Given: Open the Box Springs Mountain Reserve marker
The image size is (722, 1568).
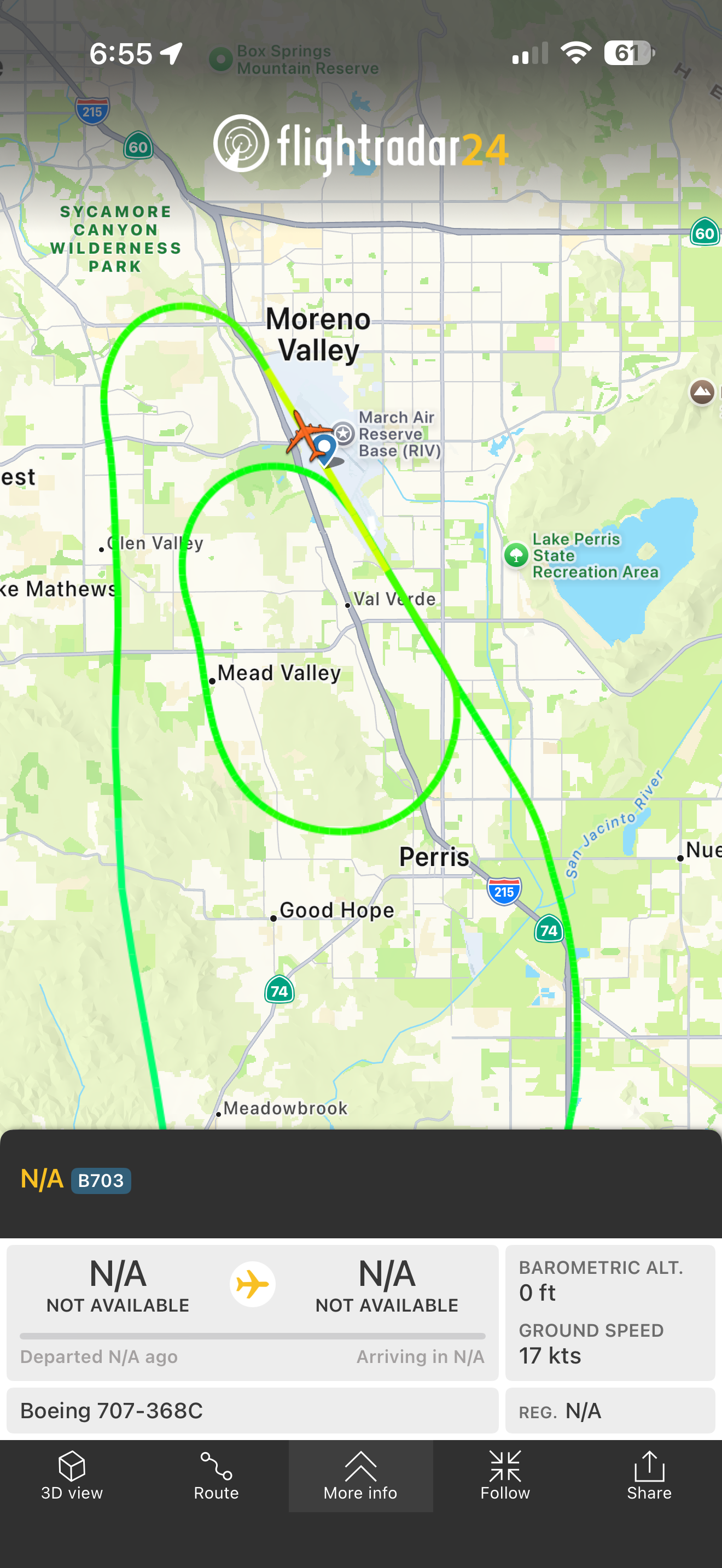Looking at the screenshot, I should point(220,60).
